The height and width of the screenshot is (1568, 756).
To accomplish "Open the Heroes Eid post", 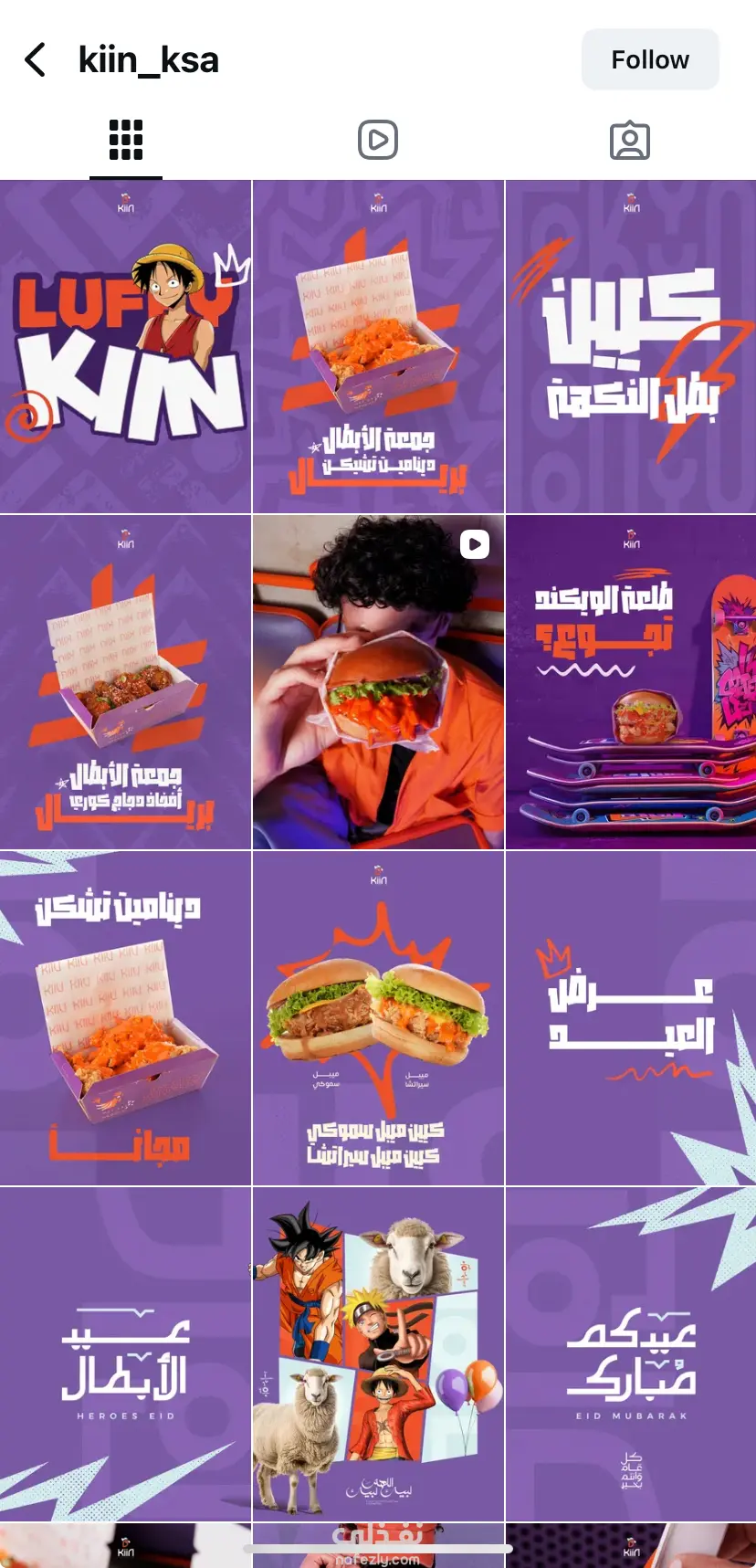I will point(126,1353).
